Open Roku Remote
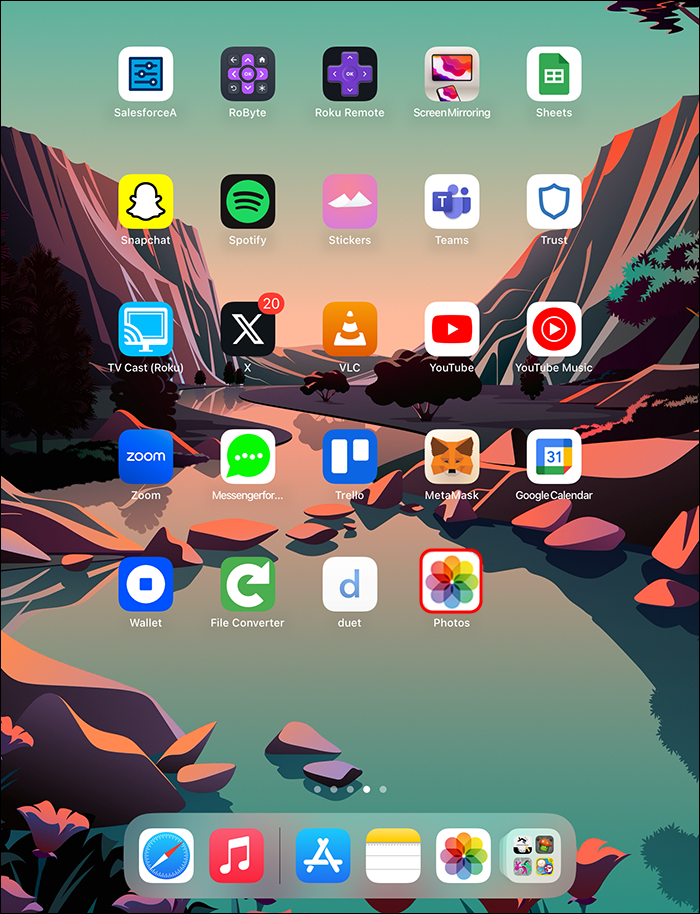Image resolution: width=700 pixels, height=914 pixels. click(x=349, y=74)
